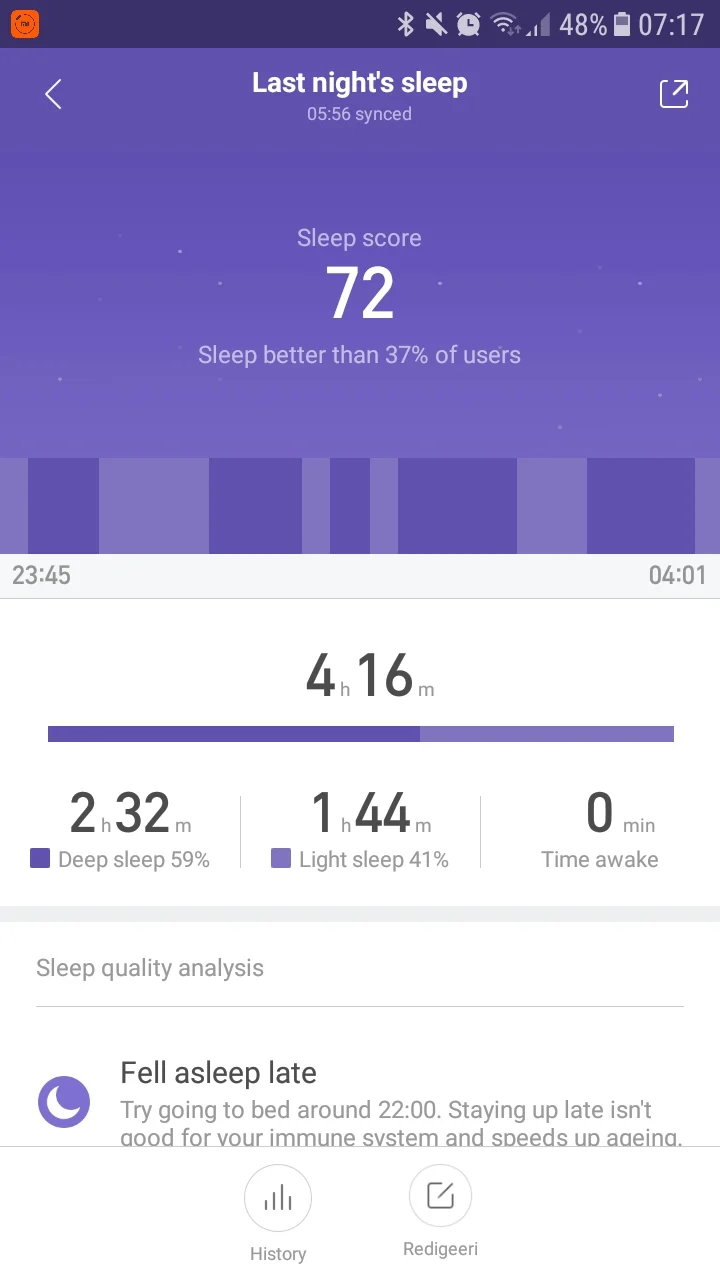Tap the Deep sleep purple square indicator
This screenshot has width=720, height=1280.
click(41, 860)
